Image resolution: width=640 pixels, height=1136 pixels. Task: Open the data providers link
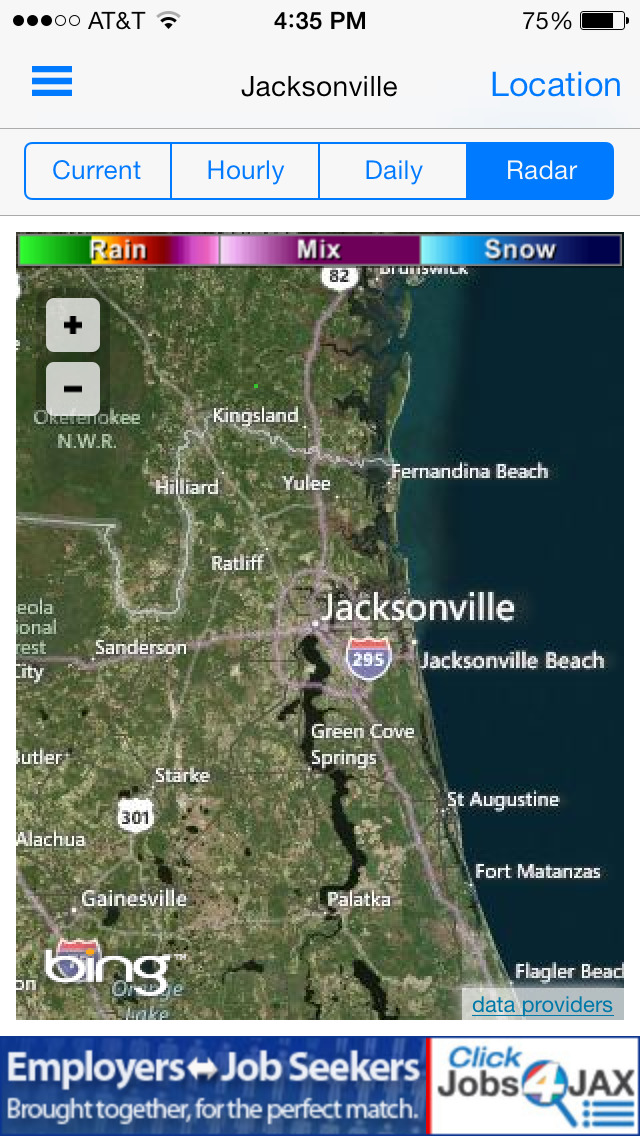coord(542,1005)
